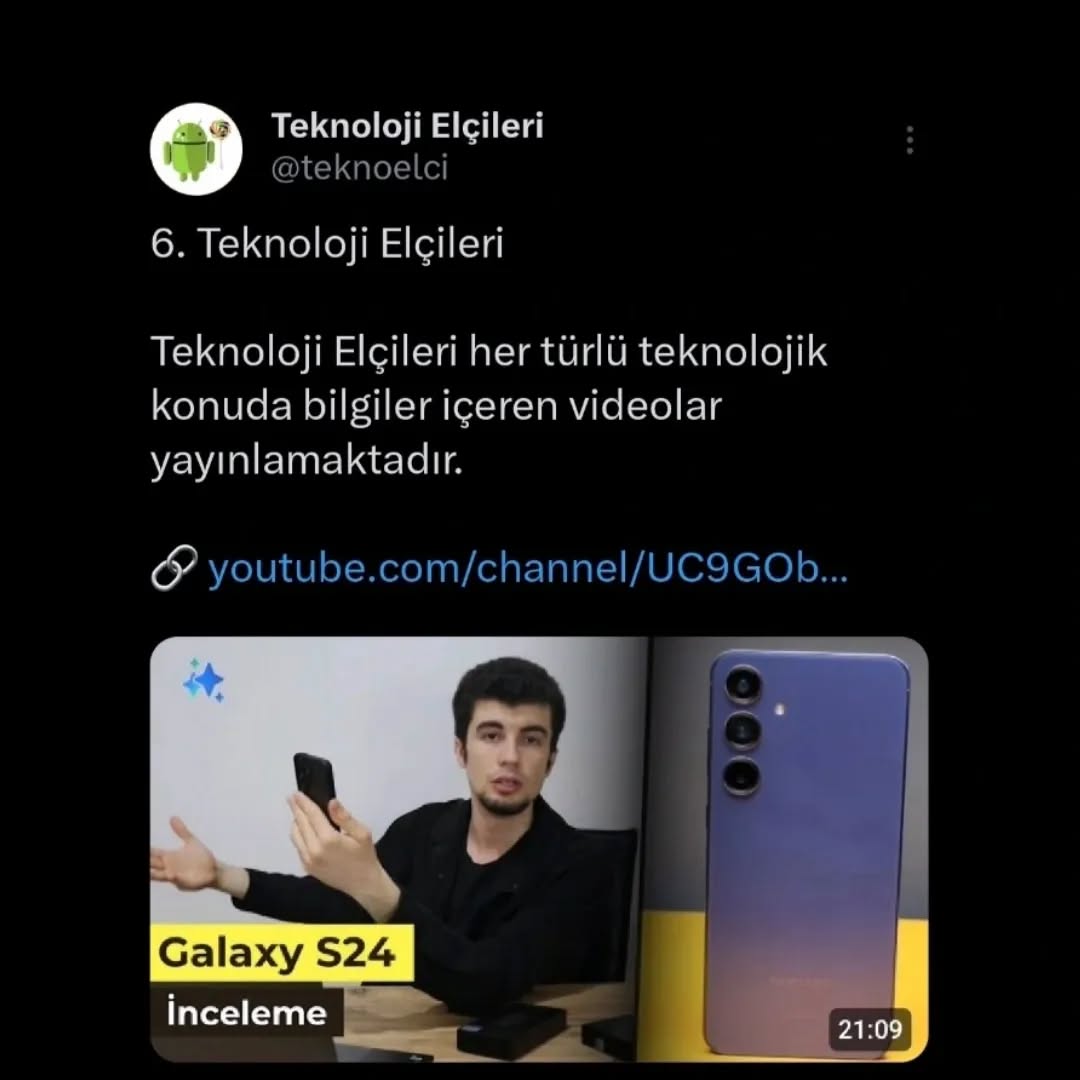The height and width of the screenshot is (1080, 1080).
Task: Open the @teknoelci account name
Action: [359, 168]
